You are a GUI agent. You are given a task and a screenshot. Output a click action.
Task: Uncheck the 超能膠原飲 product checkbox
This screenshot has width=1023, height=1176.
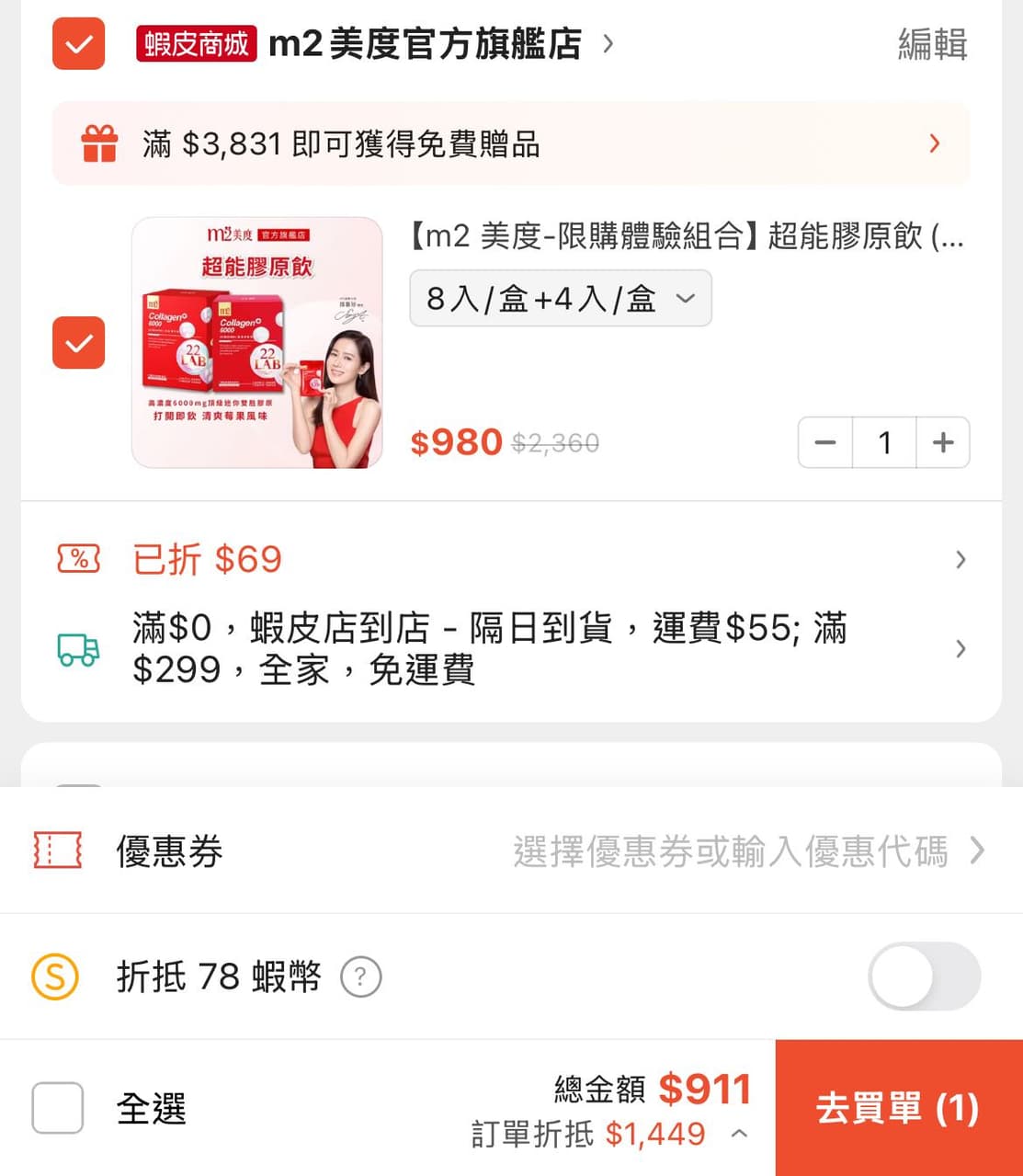[x=79, y=343]
